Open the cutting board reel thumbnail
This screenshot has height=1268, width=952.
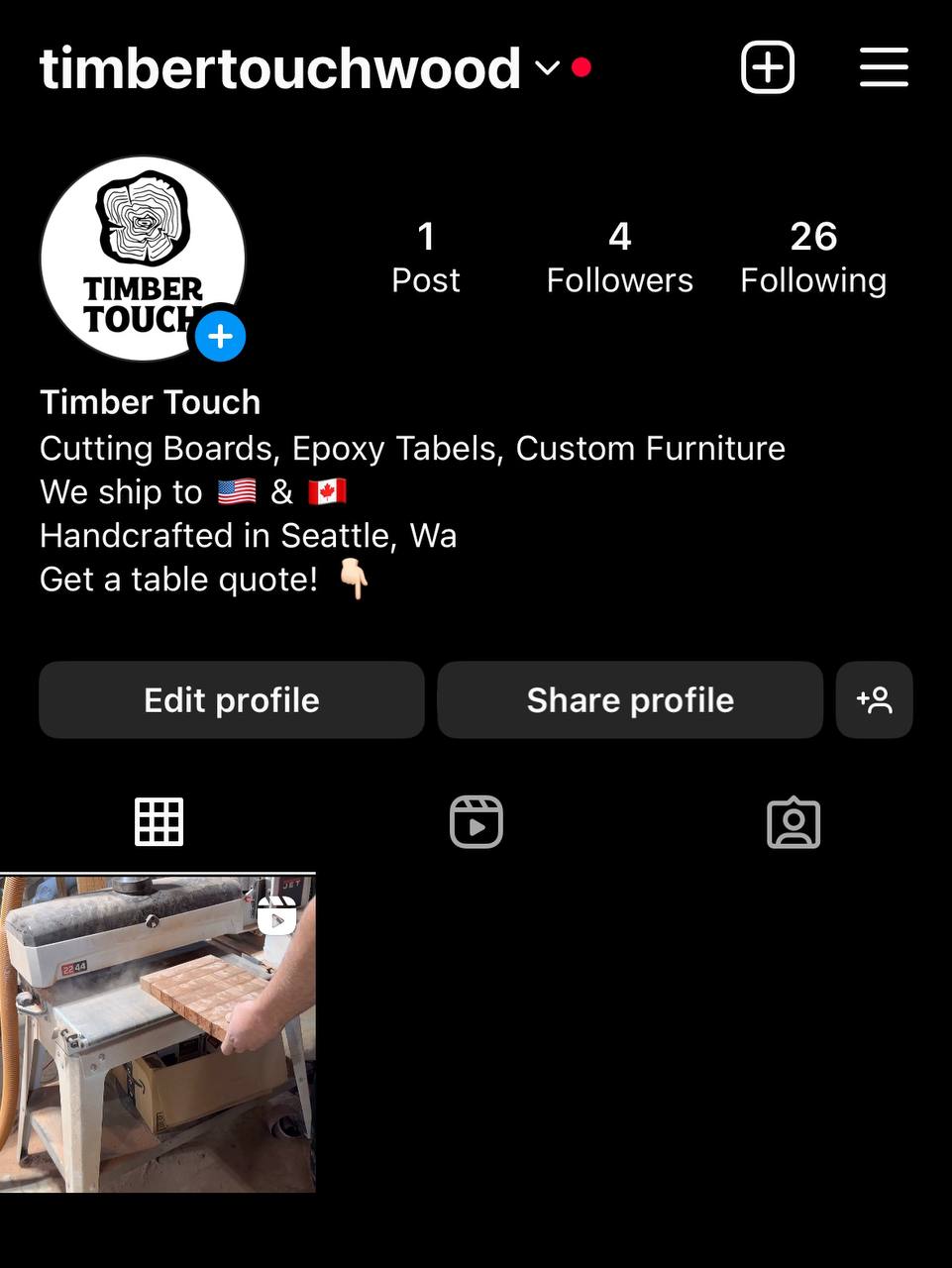click(x=159, y=1032)
